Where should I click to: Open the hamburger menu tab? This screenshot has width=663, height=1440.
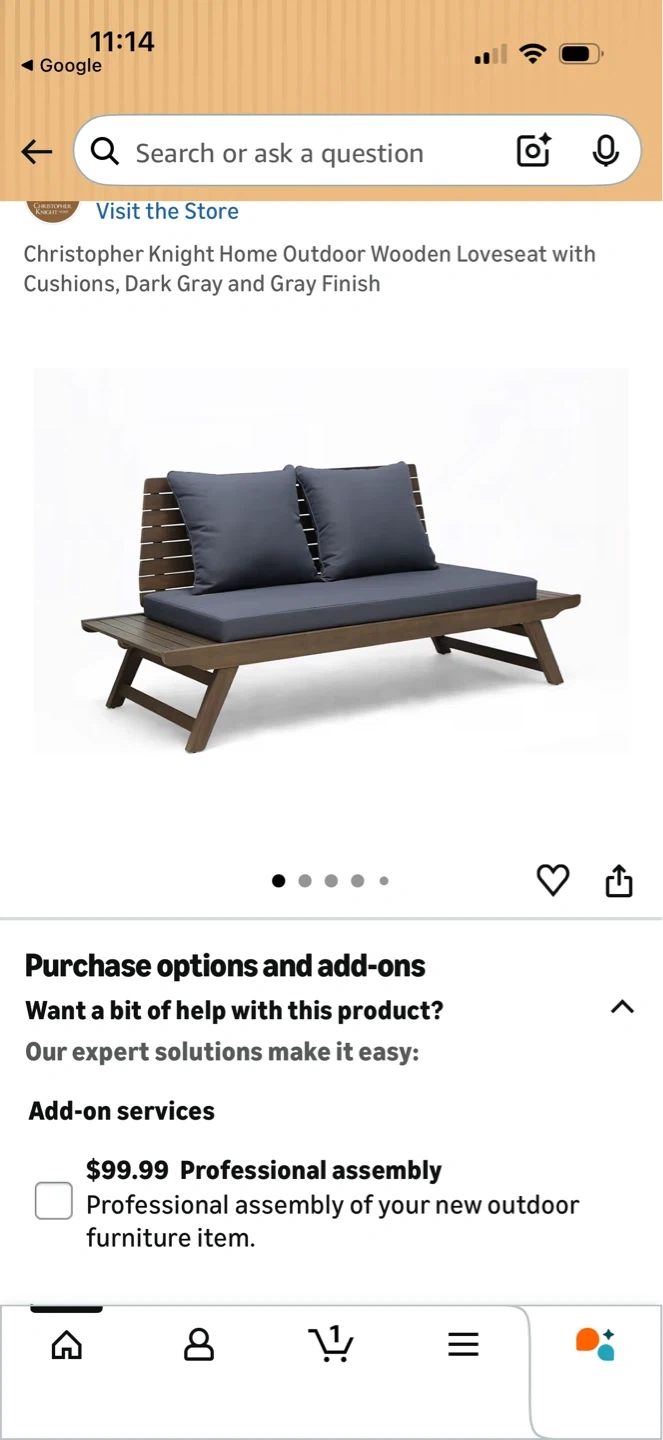[463, 1345]
